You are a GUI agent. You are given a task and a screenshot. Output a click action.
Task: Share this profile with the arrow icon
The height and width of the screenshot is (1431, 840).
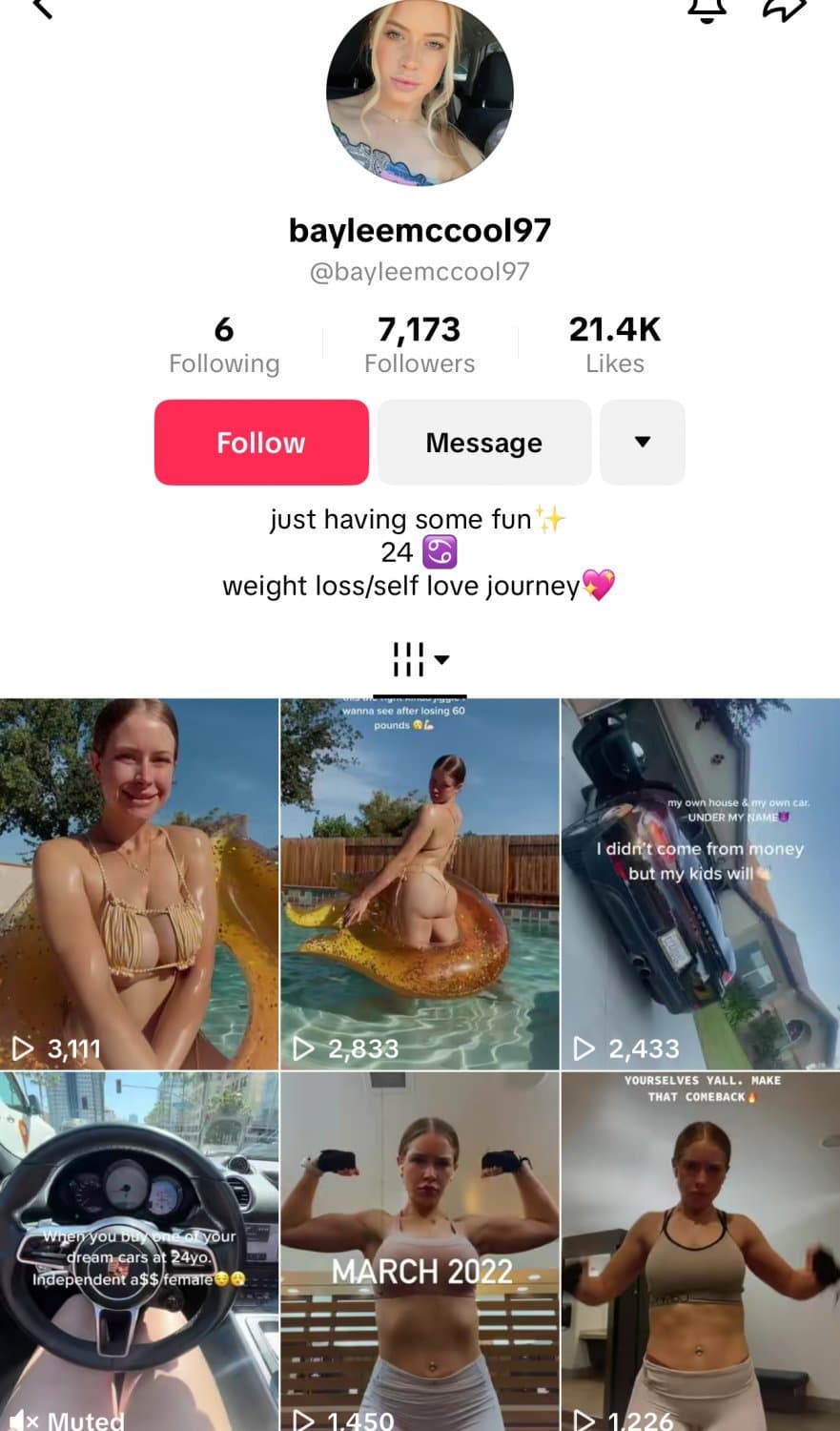pyautogui.click(x=785, y=9)
